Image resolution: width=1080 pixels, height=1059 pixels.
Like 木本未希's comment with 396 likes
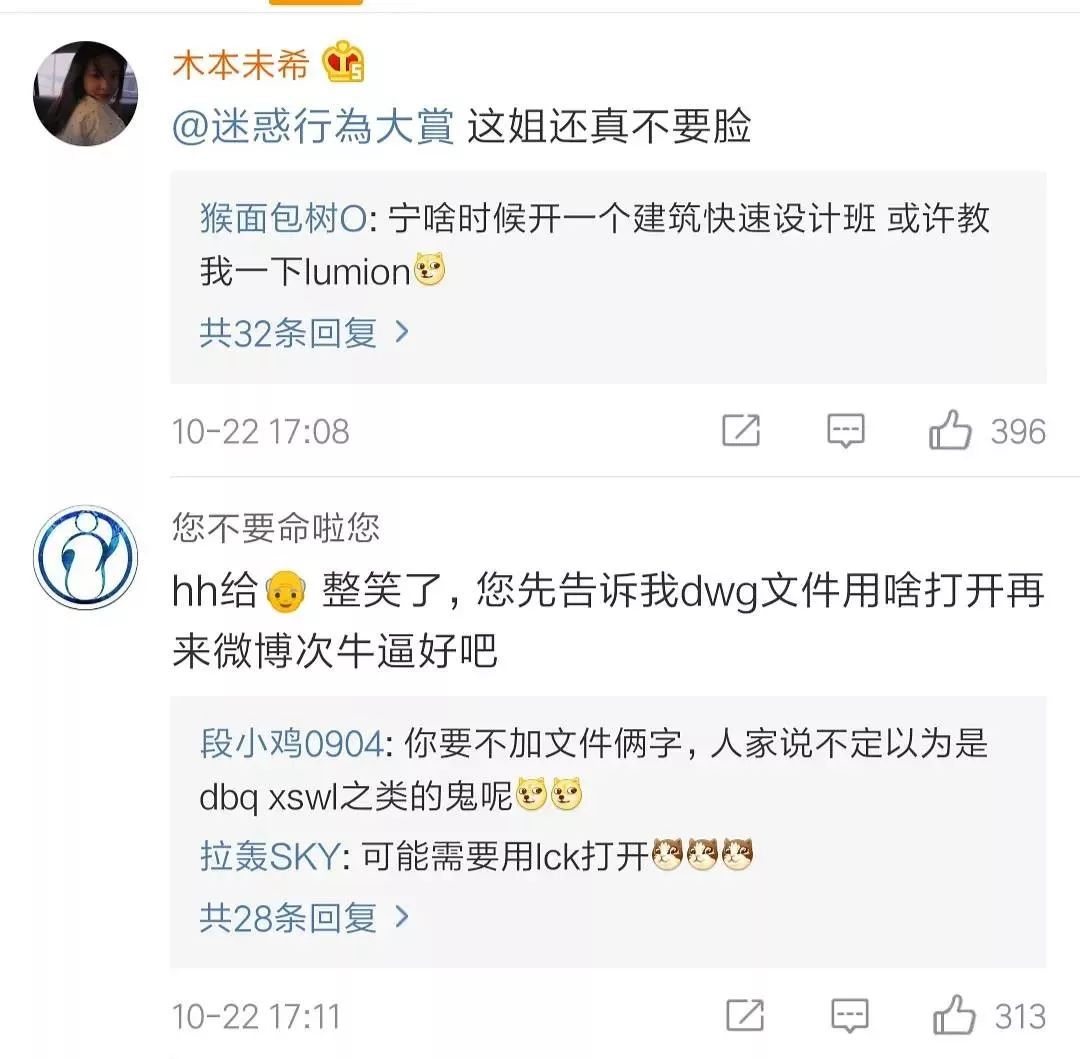click(950, 431)
